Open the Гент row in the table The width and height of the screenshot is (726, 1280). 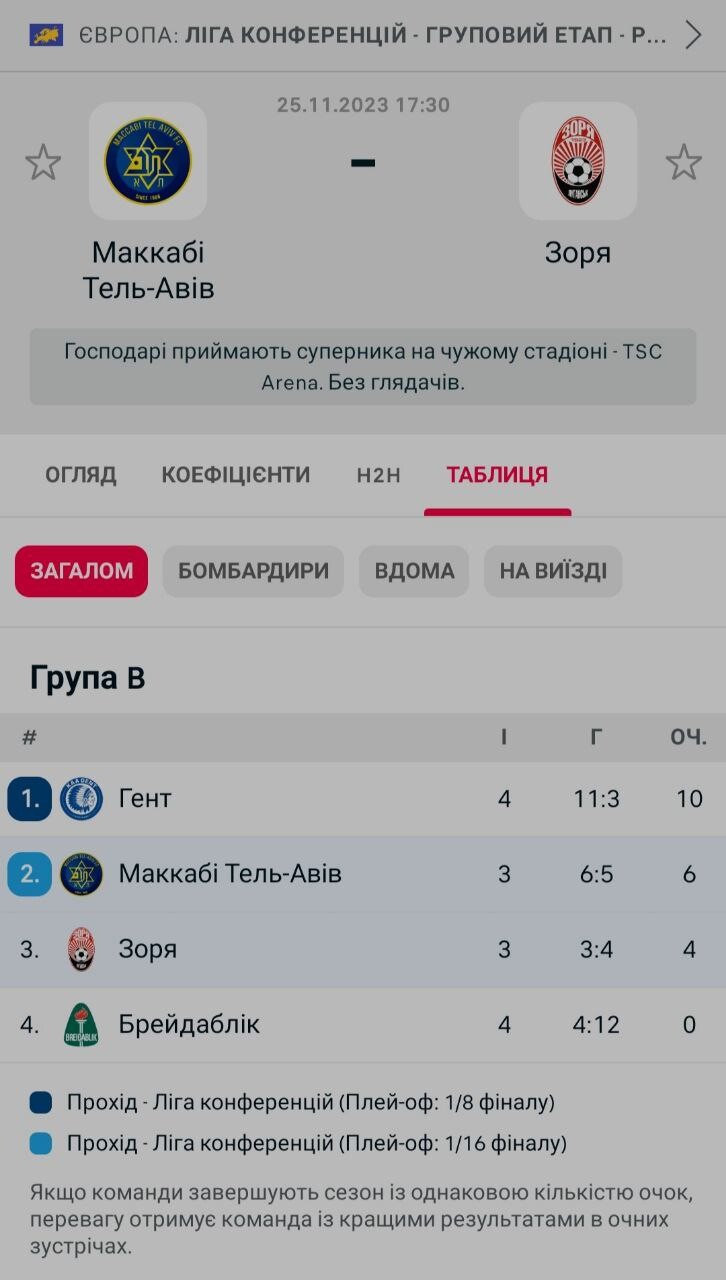(x=363, y=799)
